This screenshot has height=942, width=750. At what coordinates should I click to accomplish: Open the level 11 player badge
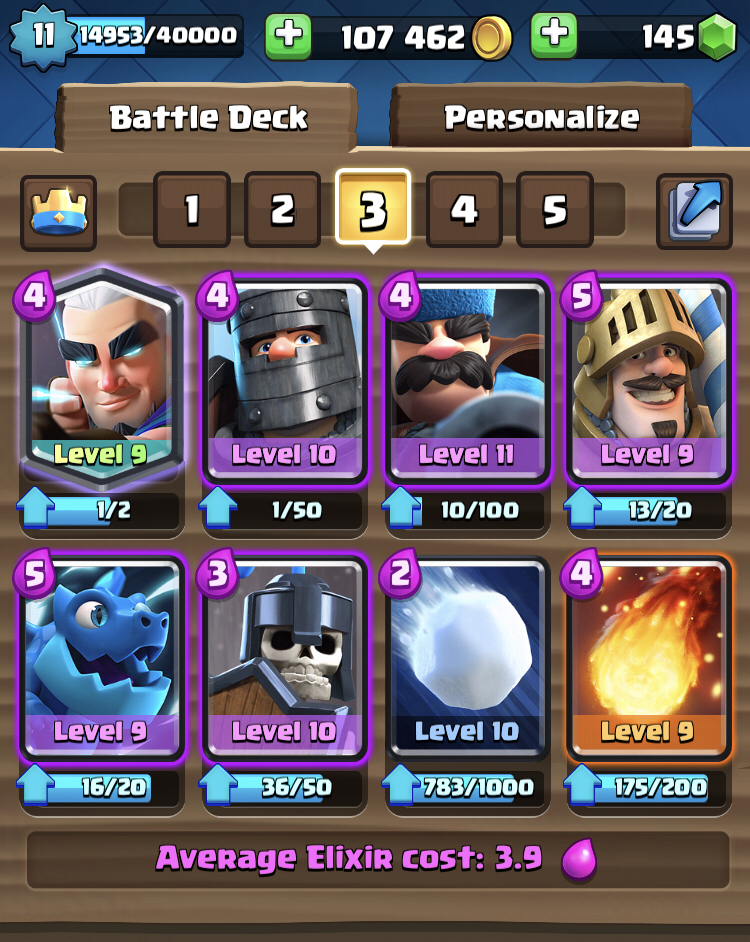(42, 36)
